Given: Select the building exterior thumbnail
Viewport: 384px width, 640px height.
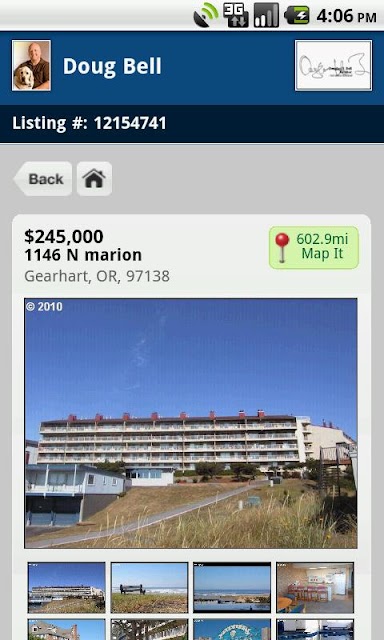Looking at the screenshot, I should pos(67,588).
